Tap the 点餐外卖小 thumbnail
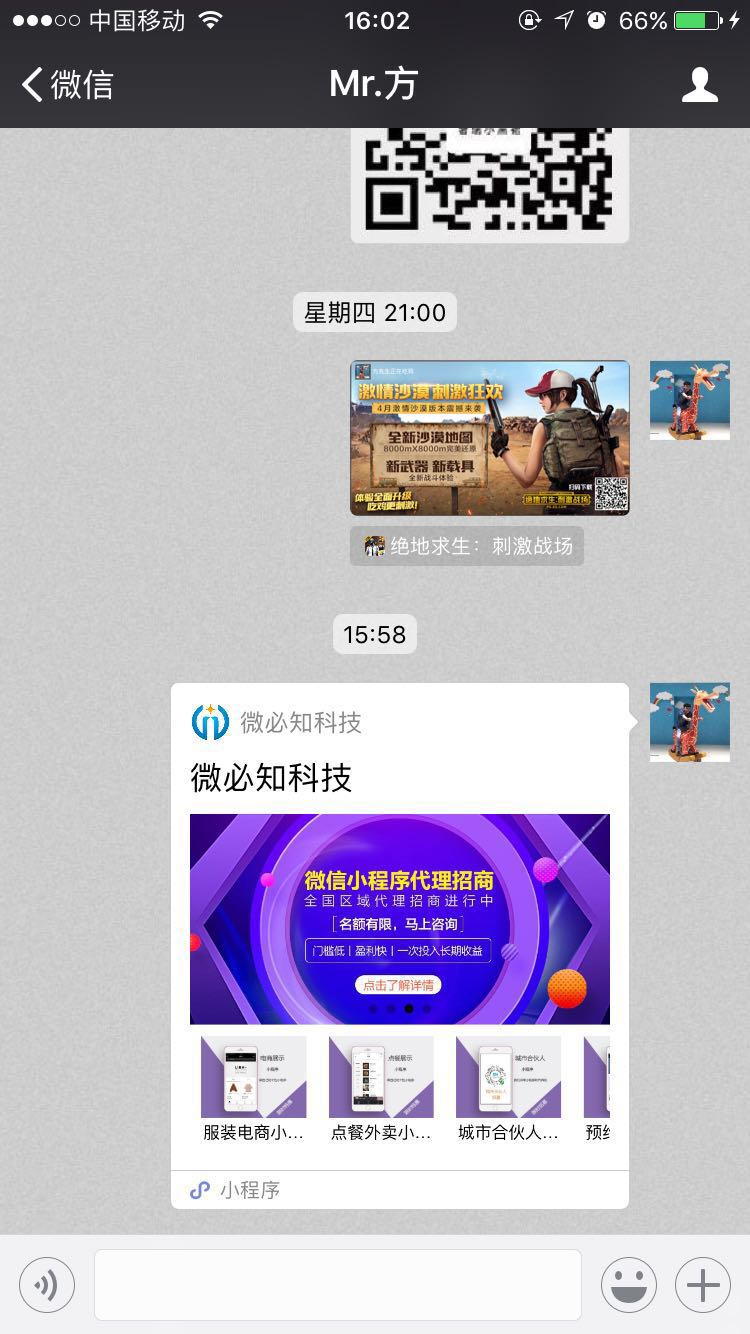The height and width of the screenshot is (1334, 750). pyautogui.click(x=381, y=1077)
